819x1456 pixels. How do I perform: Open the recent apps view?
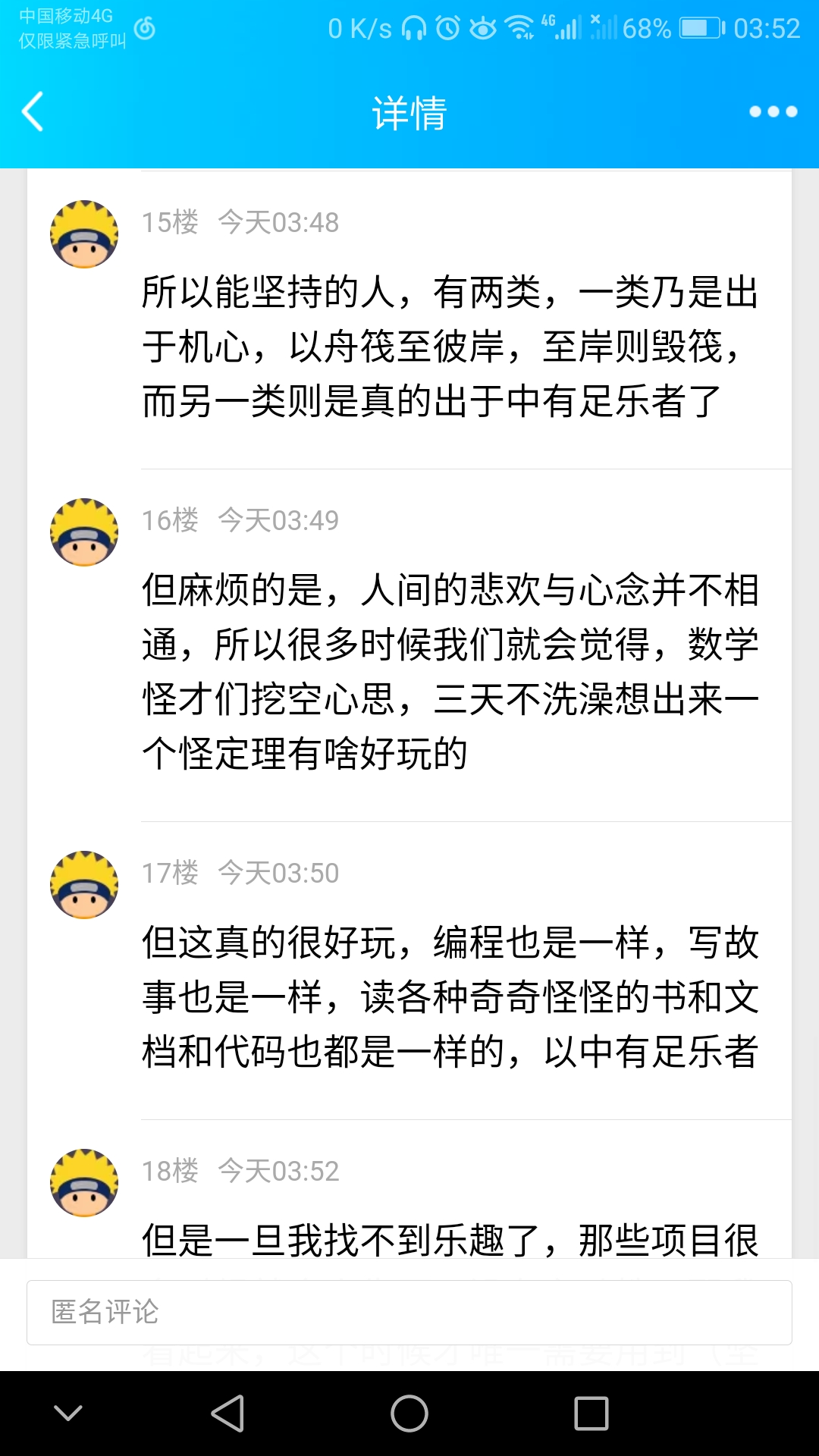[591, 1414]
